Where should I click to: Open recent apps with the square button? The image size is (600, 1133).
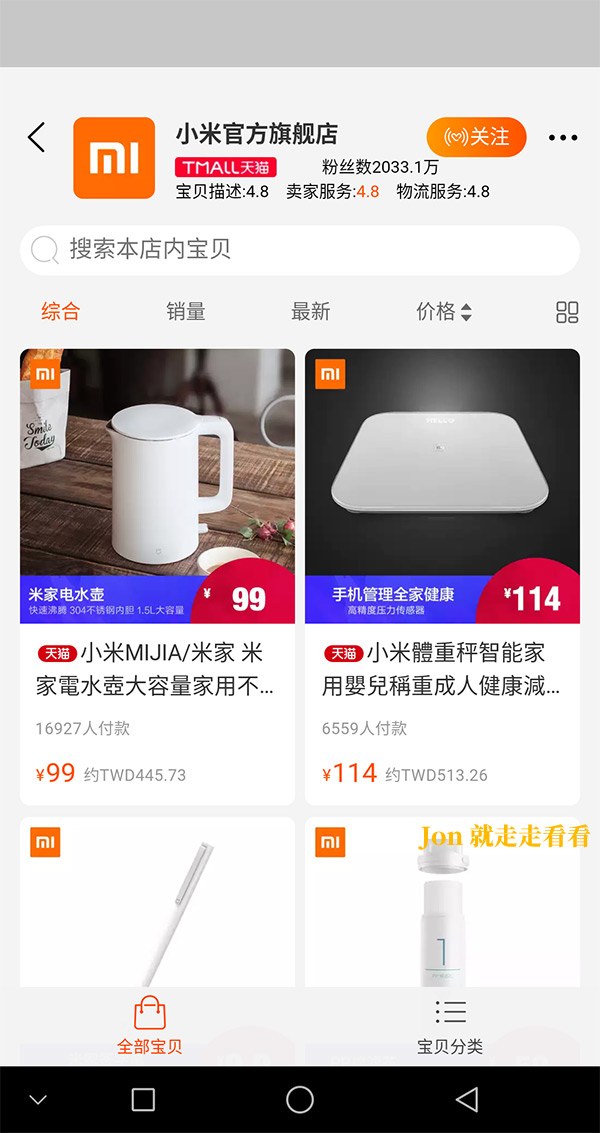coord(143,1100)
